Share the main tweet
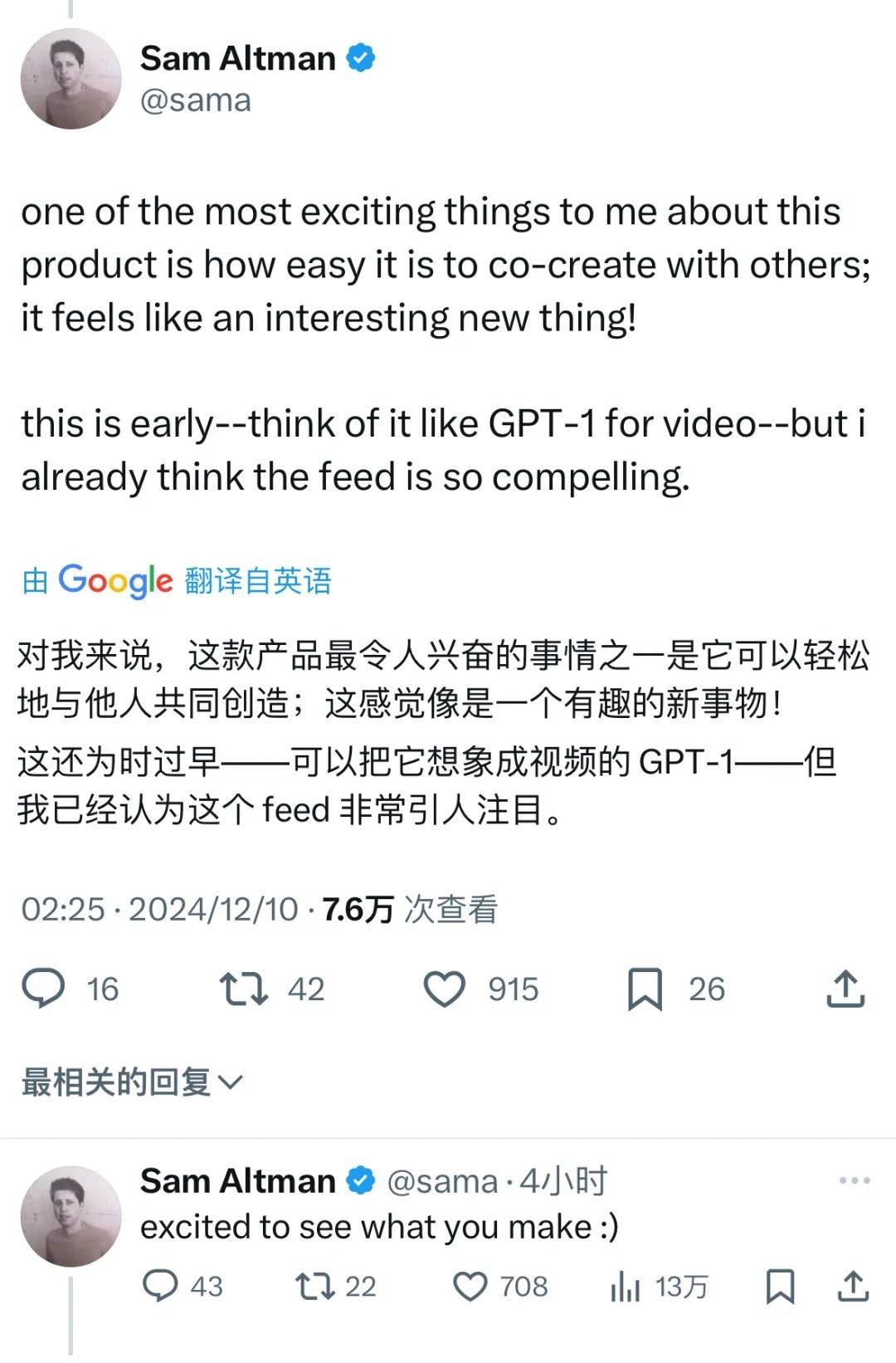Screen dimensions: 896x1363 pyautogui.click(x=845, y=989)
